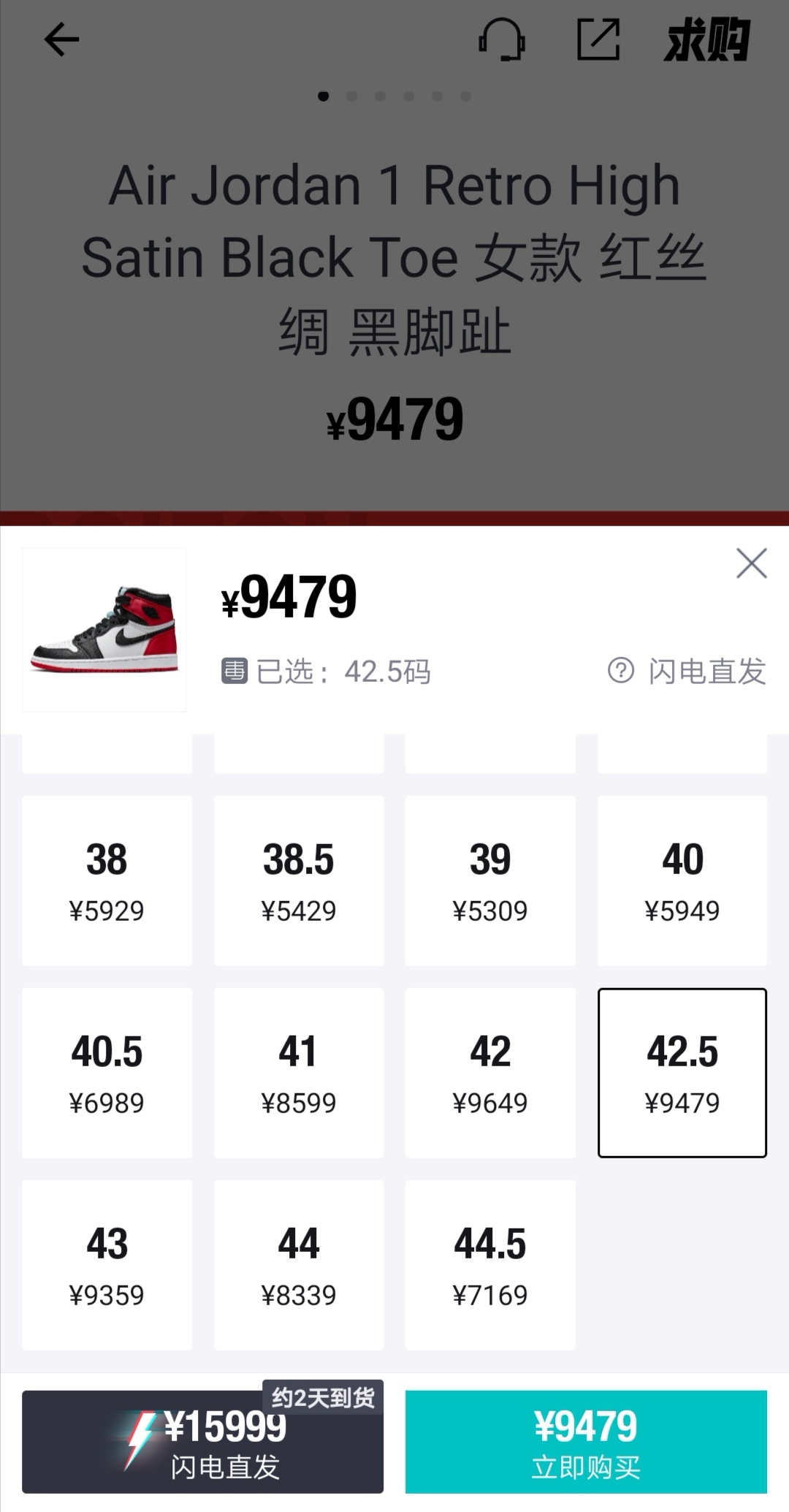Navigate back using the back arrow

(61, 40)
